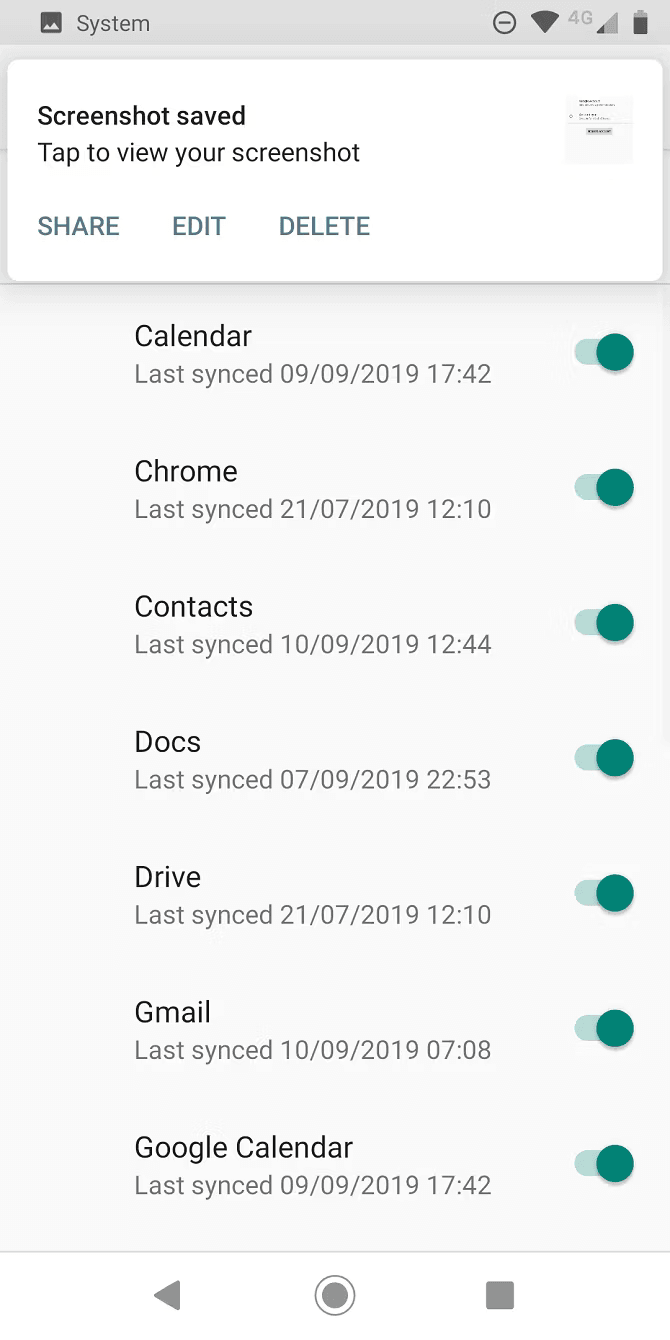Turn off Calendar sync
670x1340 pixels.
click(605, 353)
